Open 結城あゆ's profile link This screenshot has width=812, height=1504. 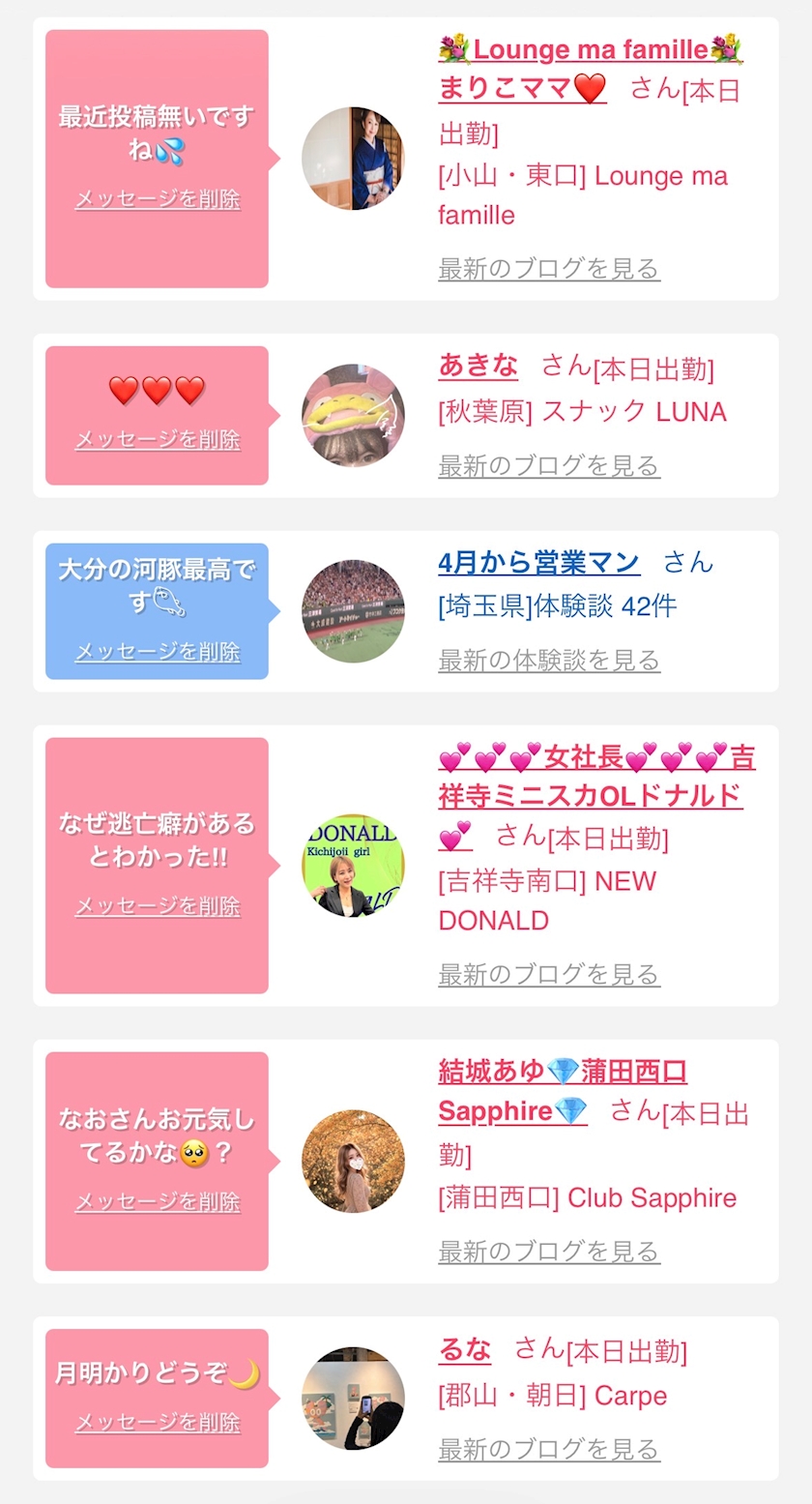tap(563, 1091)
